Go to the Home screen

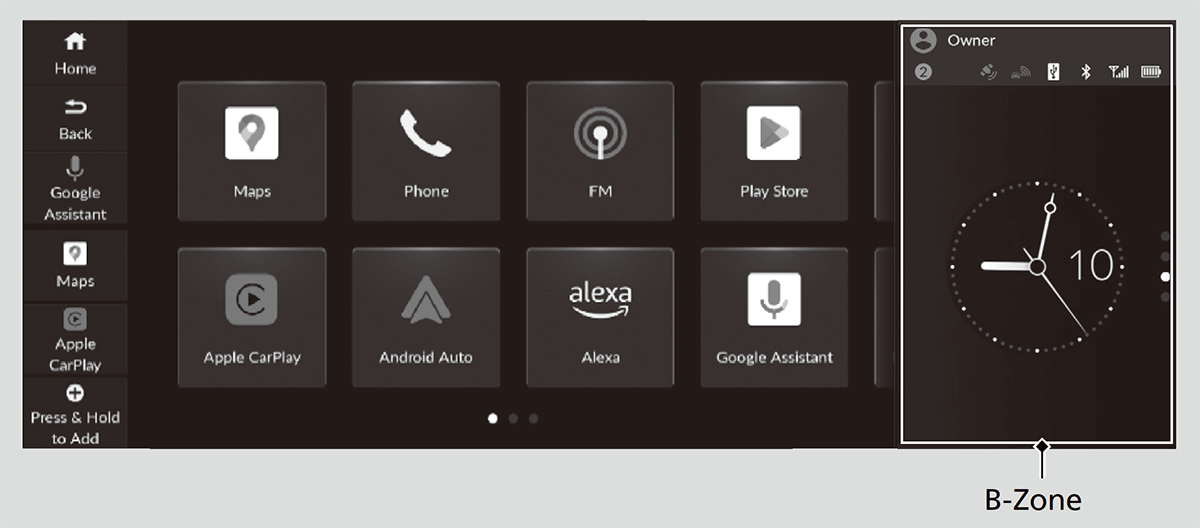click(x=75, y=54)
